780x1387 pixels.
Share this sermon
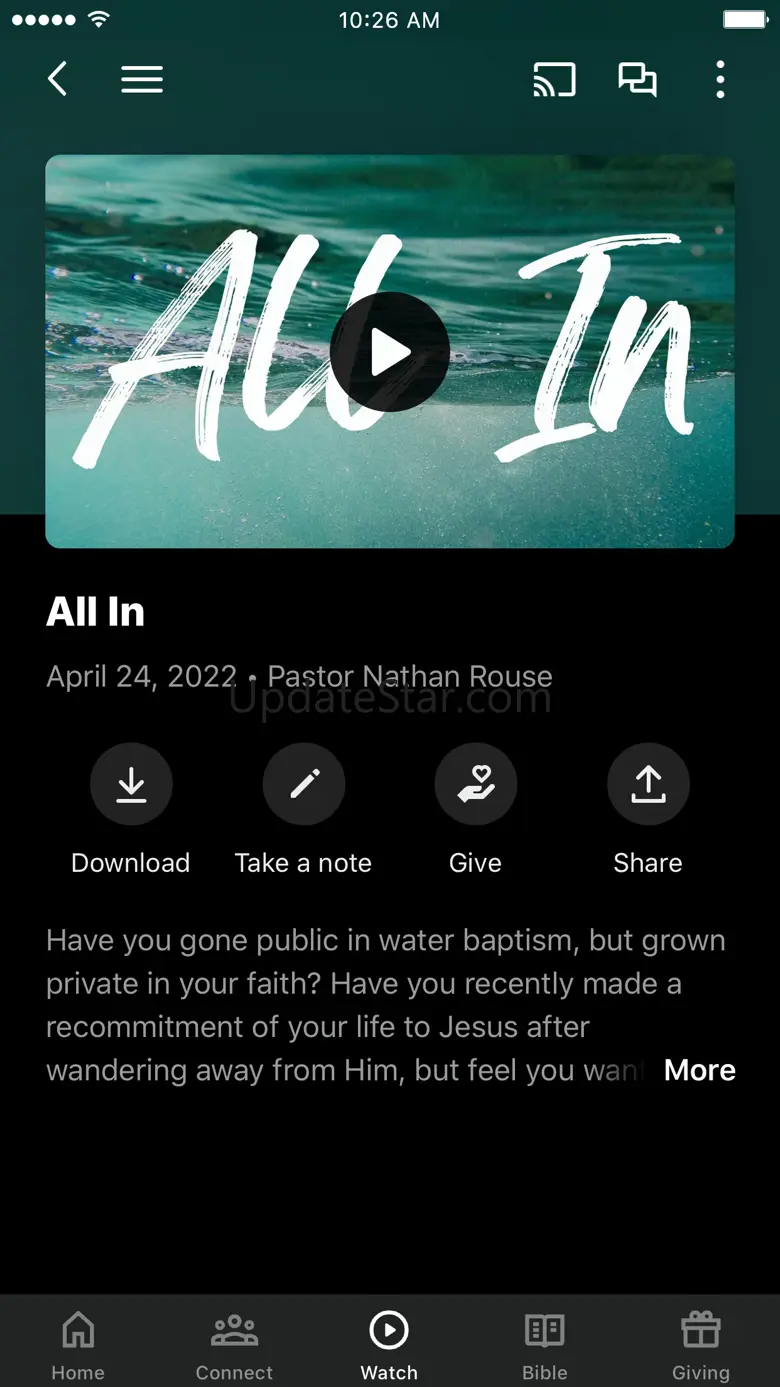point(648,785)
